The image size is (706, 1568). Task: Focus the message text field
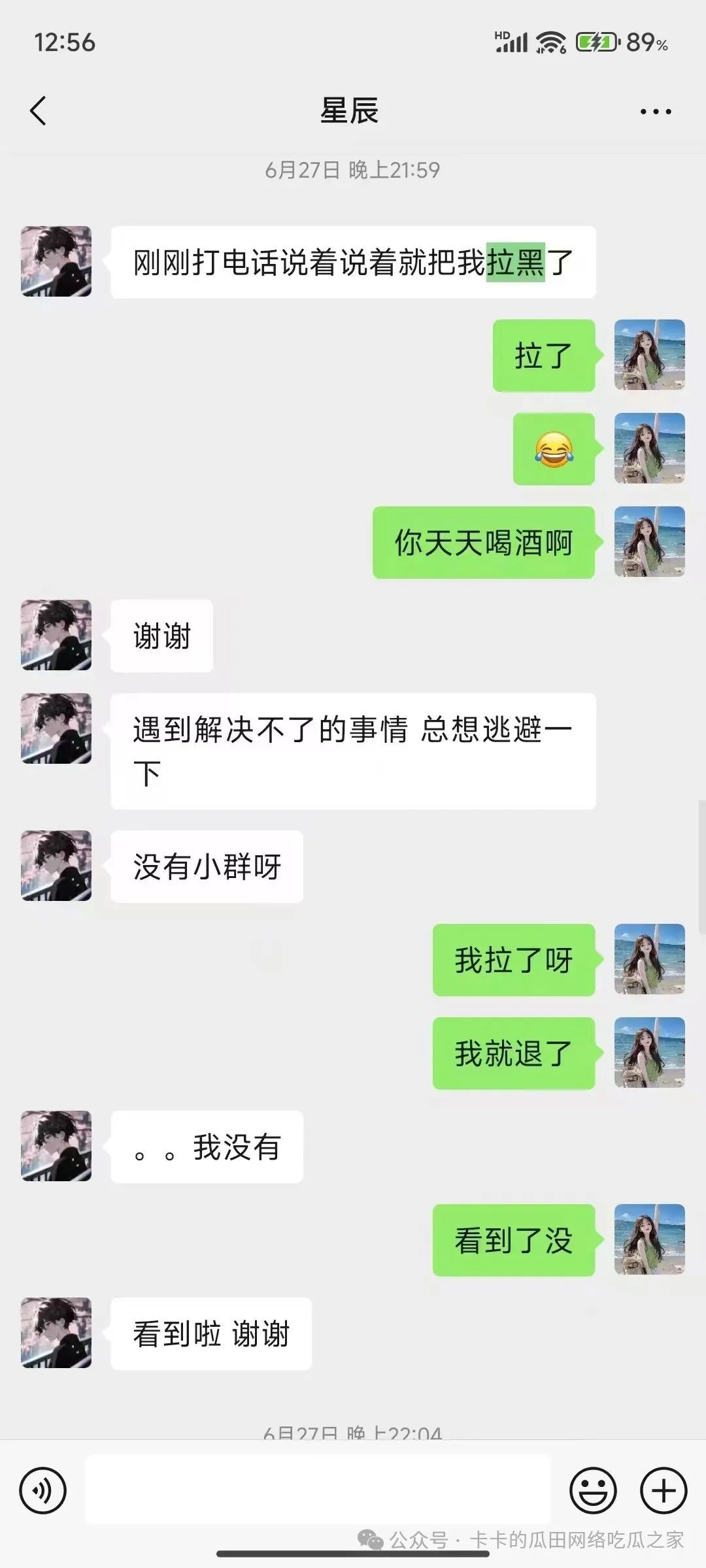coord(318,1490)
